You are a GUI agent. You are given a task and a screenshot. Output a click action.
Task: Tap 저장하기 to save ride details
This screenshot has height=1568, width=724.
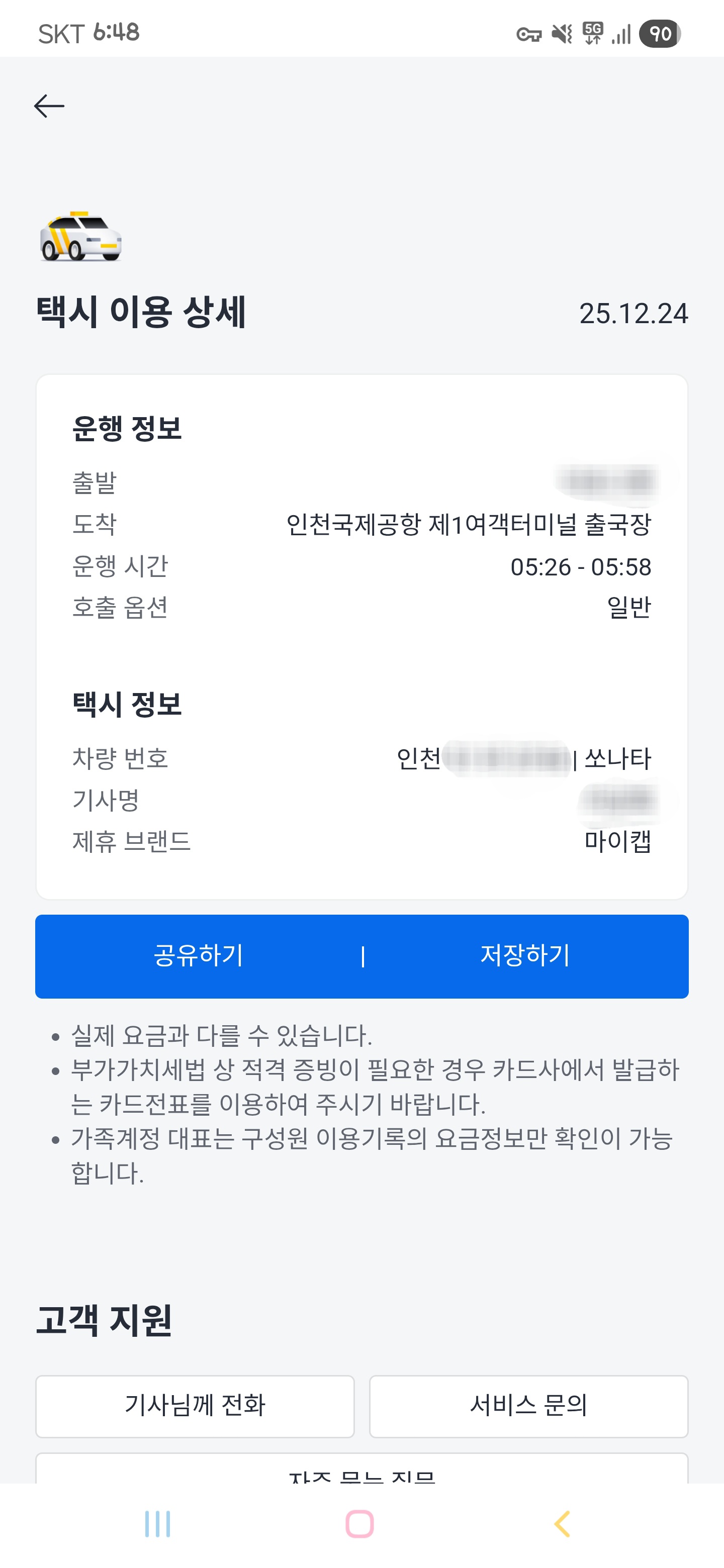pos(525,956)
